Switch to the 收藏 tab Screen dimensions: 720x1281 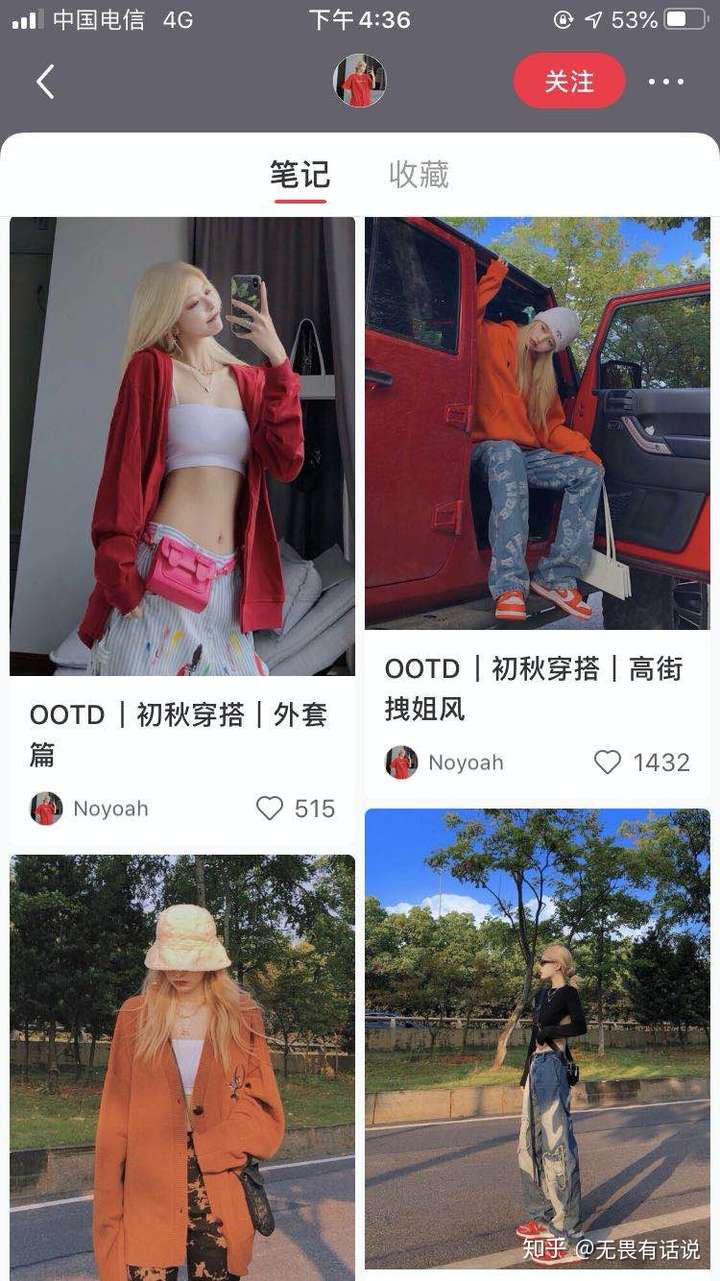click(419, 175)
